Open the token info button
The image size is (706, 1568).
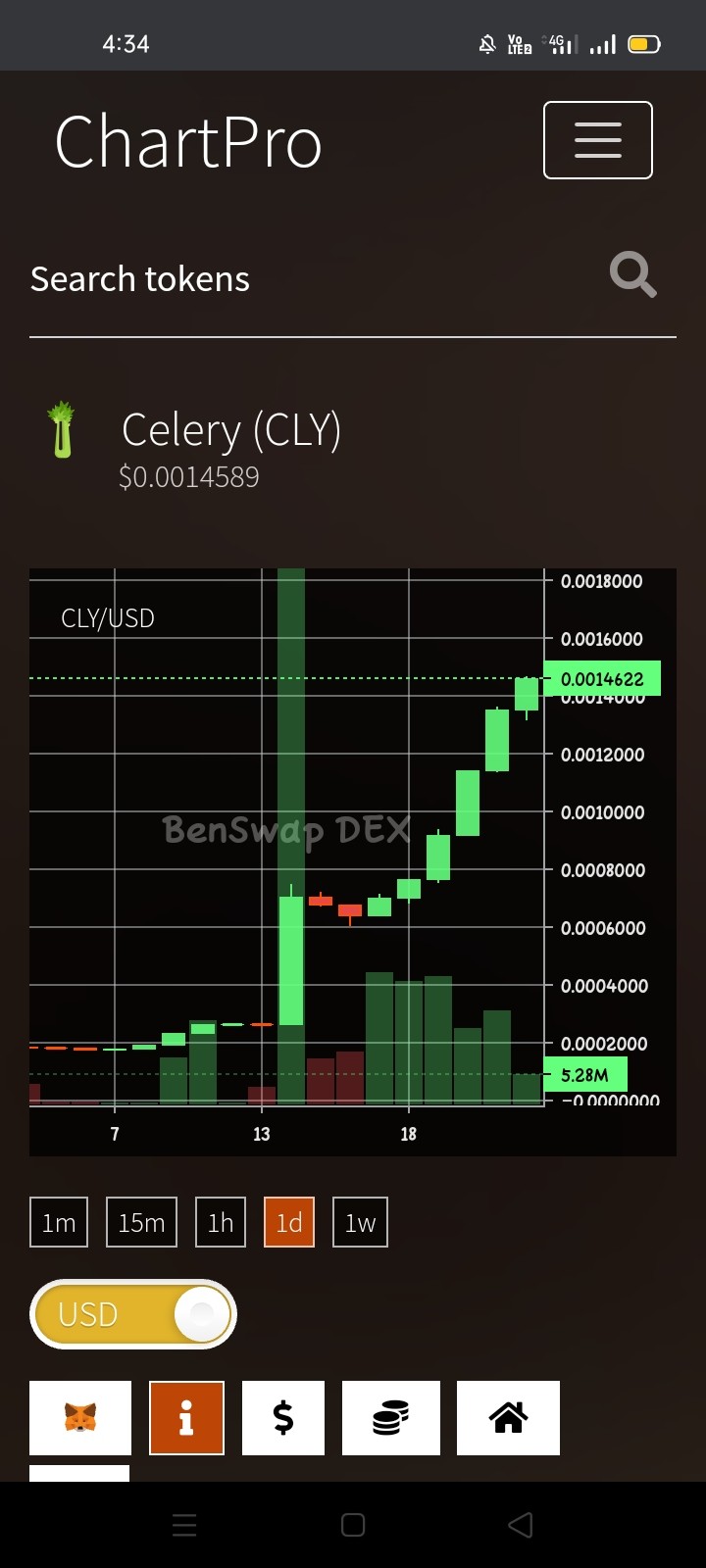[186, 1418]
